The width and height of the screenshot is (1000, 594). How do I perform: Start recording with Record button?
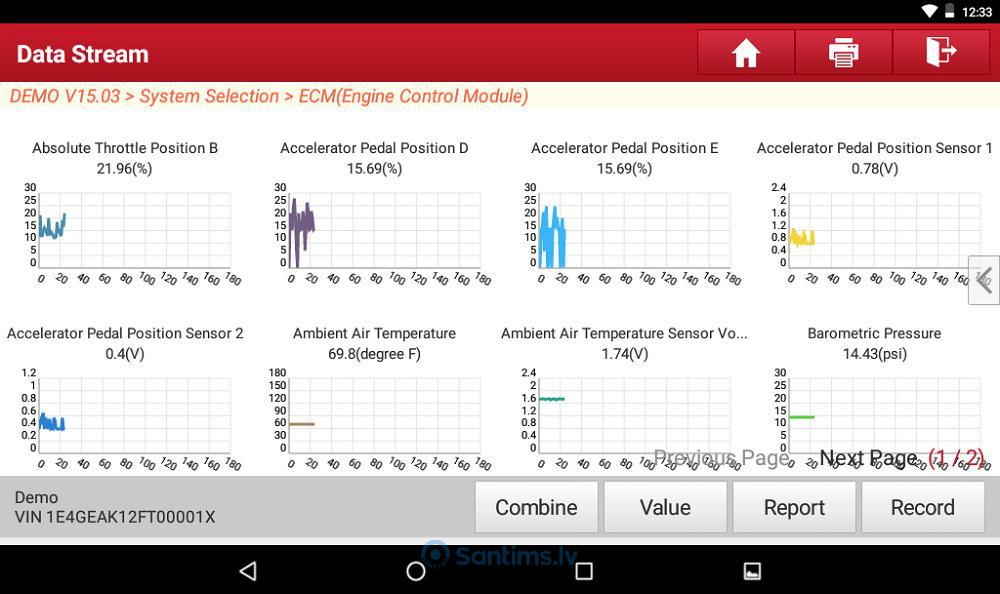coord(923,507)
